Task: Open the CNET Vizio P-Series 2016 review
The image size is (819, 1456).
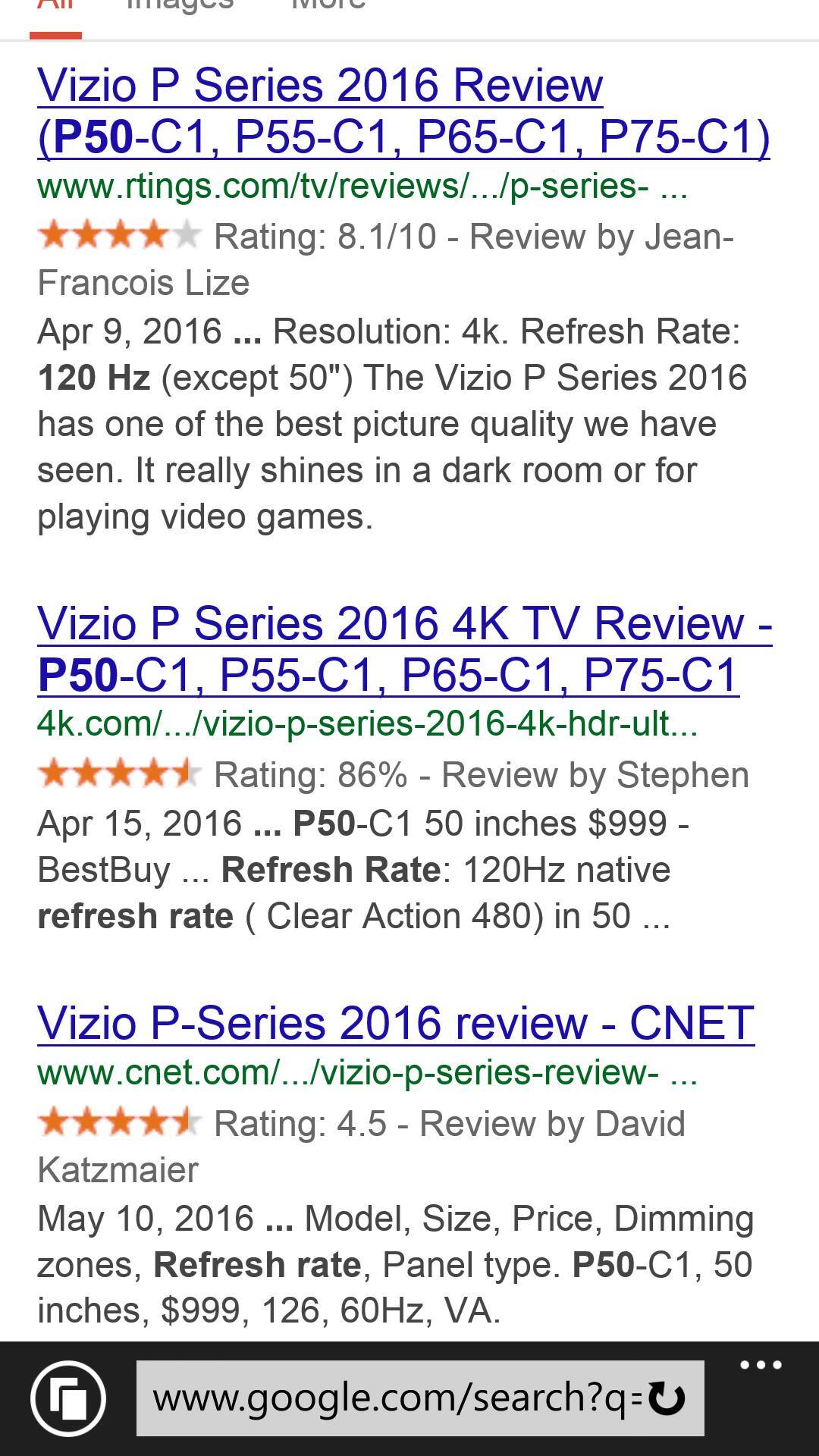Action: pos(395,1022)
